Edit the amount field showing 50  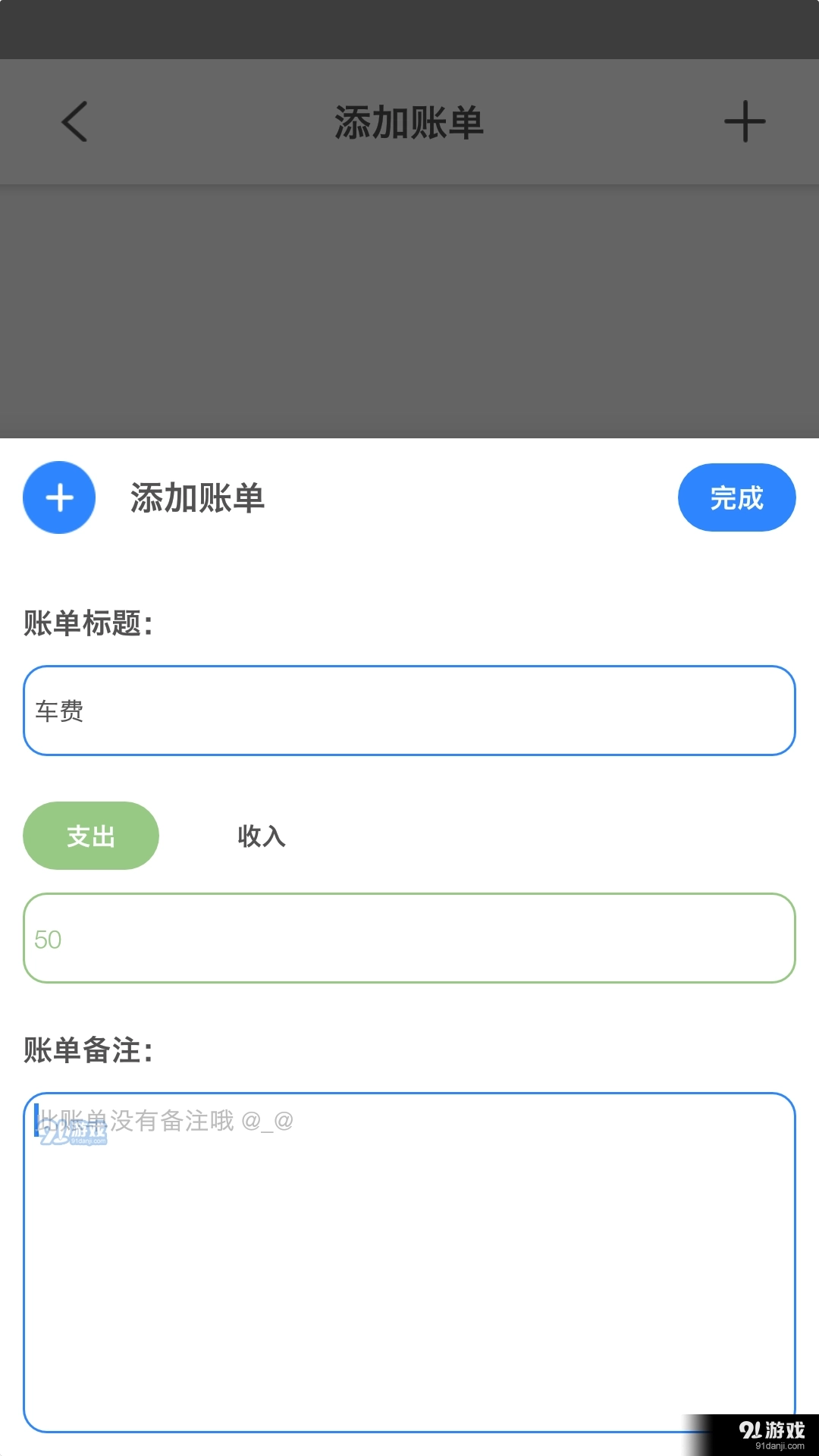pos(409,938)
